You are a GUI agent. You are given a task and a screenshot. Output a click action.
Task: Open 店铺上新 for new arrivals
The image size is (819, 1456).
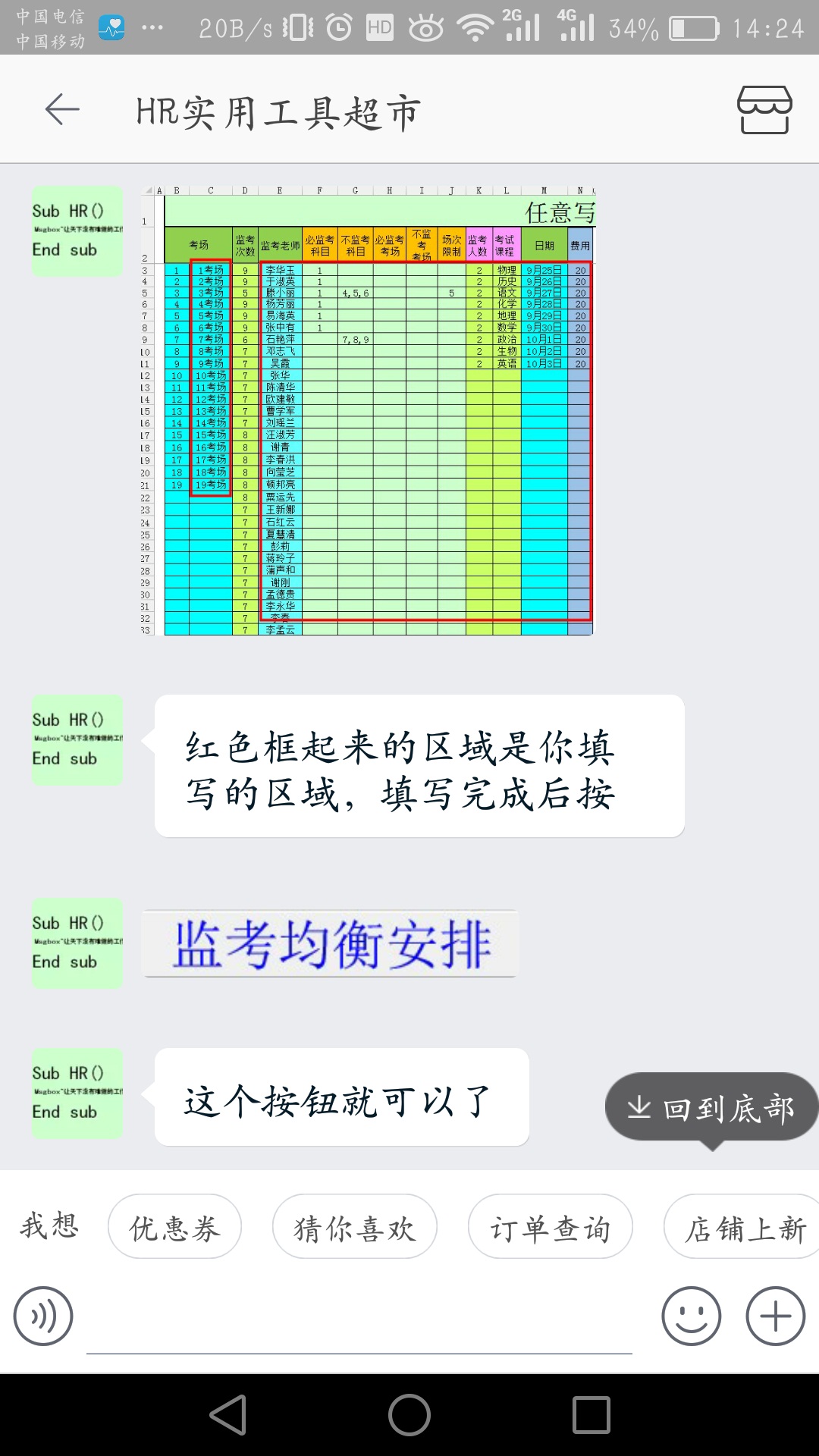tap(742, 1226)
